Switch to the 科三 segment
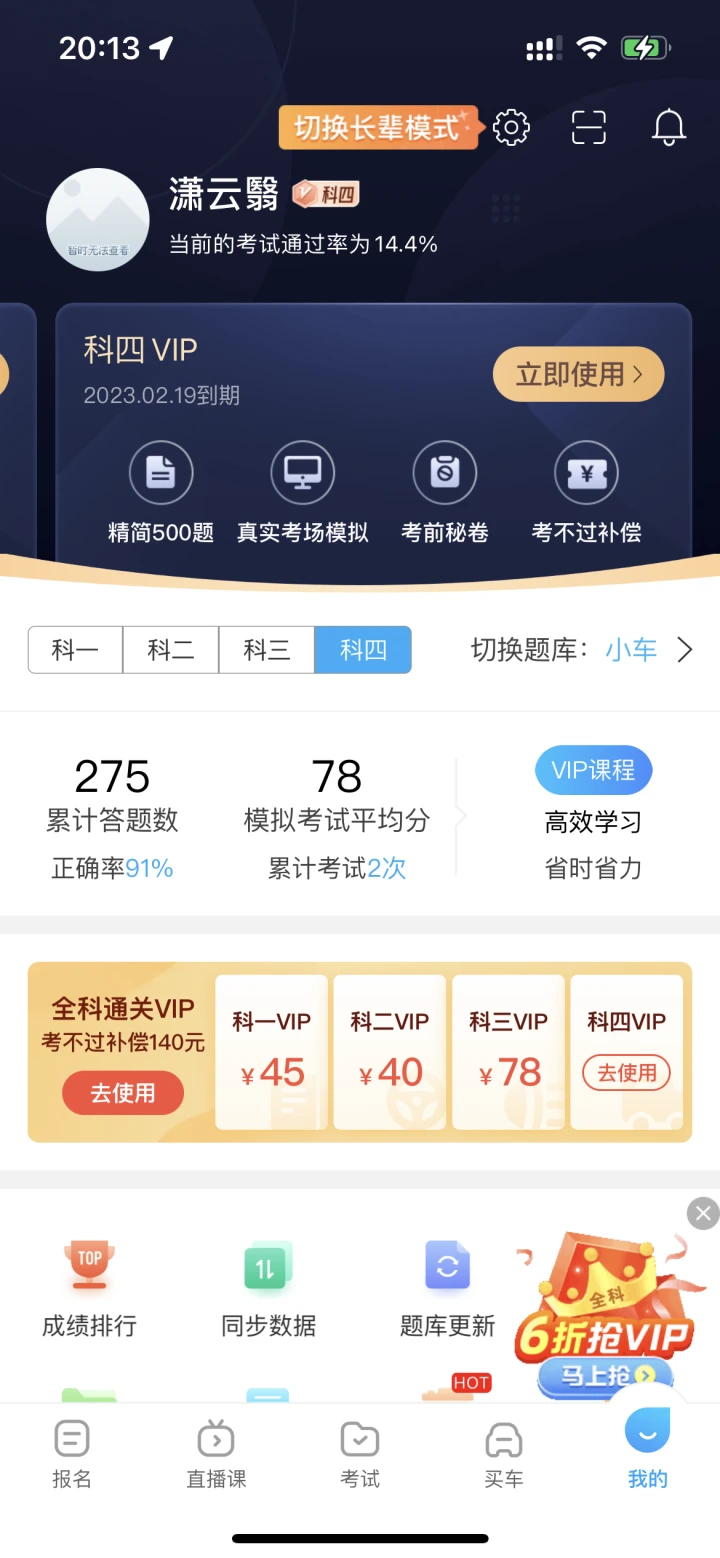This screenshot has width=720, height=1558. click(x=267, y=650)
